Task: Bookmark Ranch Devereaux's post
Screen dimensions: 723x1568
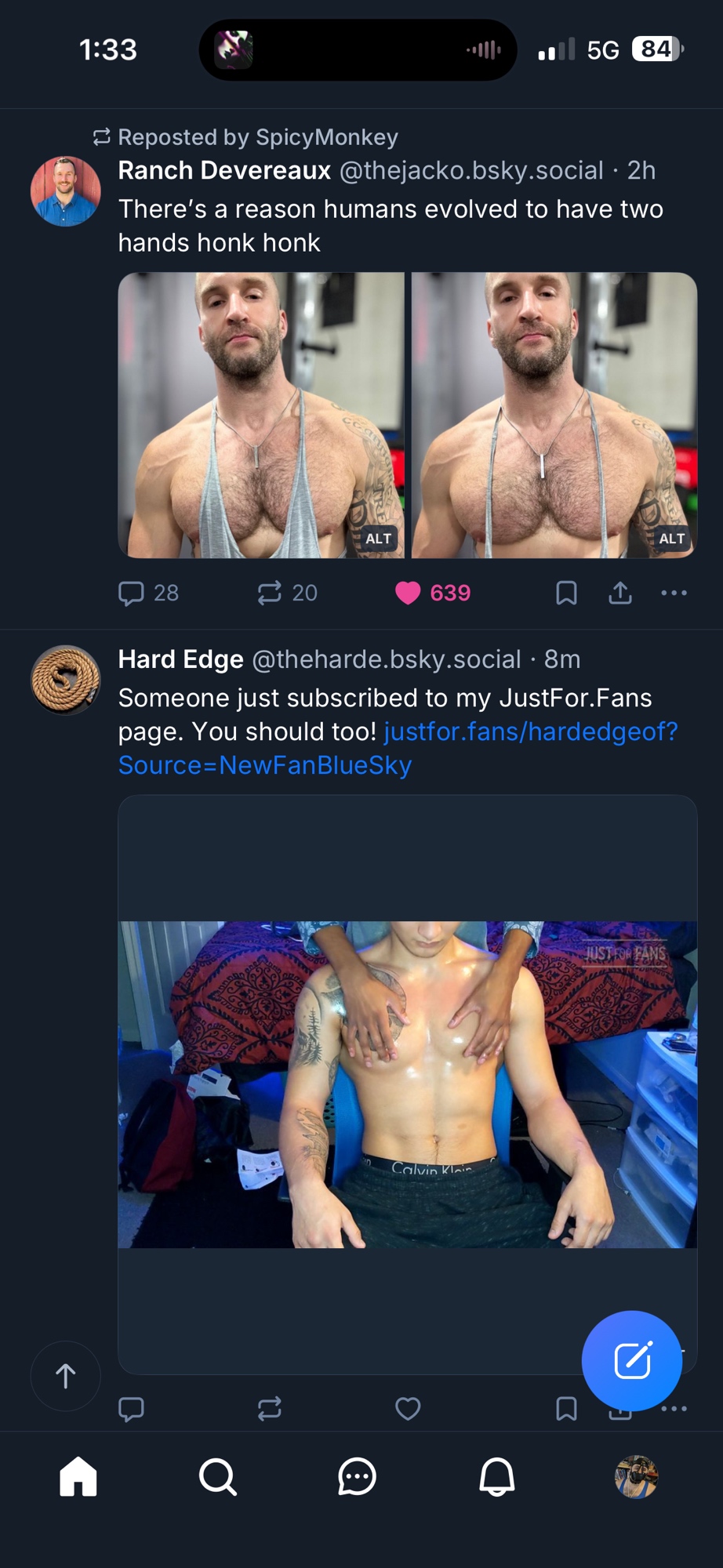Action: point(566,593)
